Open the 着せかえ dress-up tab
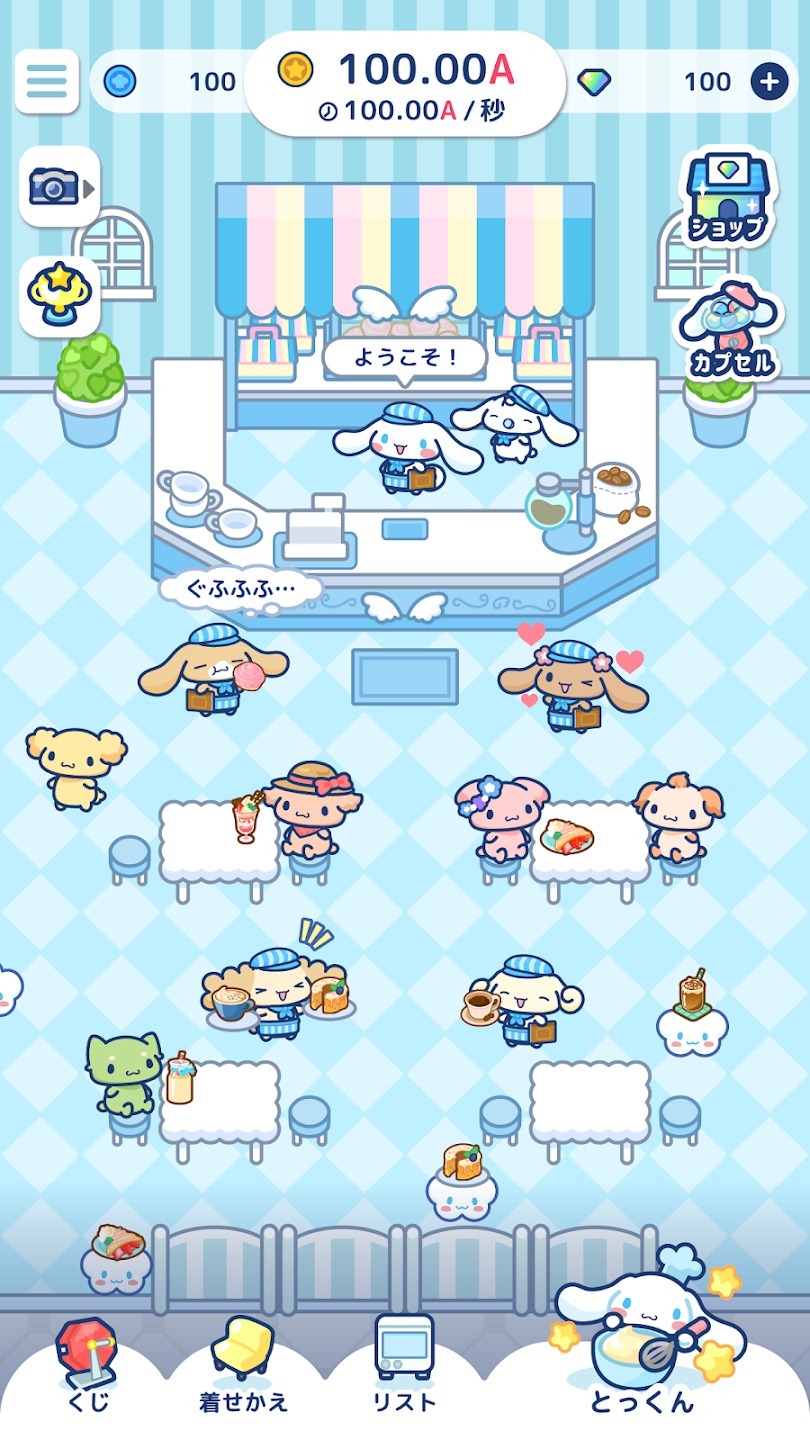The width and height of the screenshot is (810, 1440). pos(243,1365)
